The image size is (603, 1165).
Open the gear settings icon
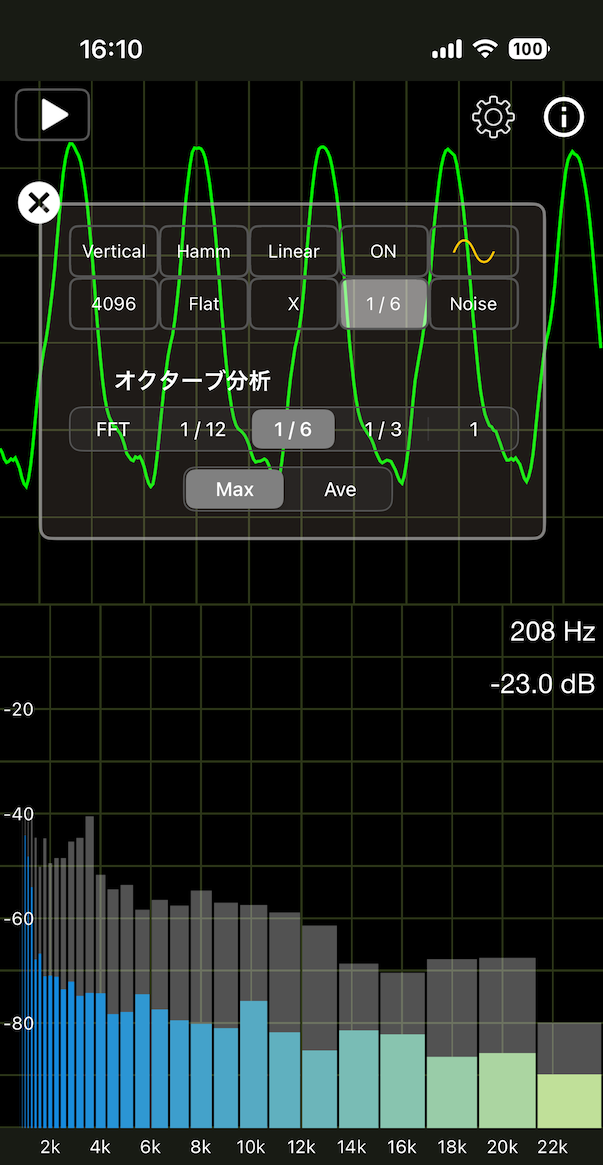(x=493, y=117)
